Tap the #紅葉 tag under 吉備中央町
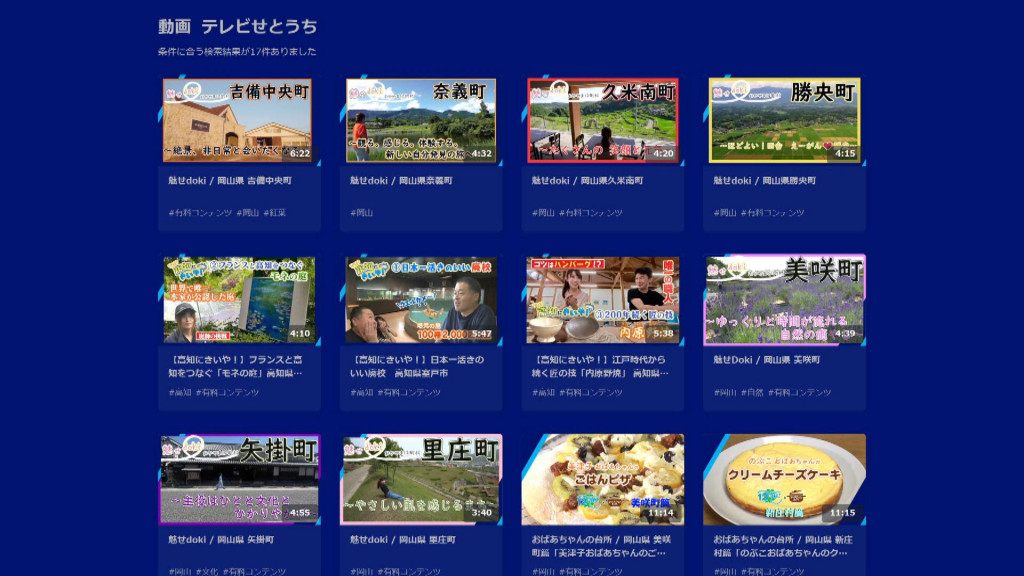The height and width of the screenshot is (576, 1024). tap(275, 213)
